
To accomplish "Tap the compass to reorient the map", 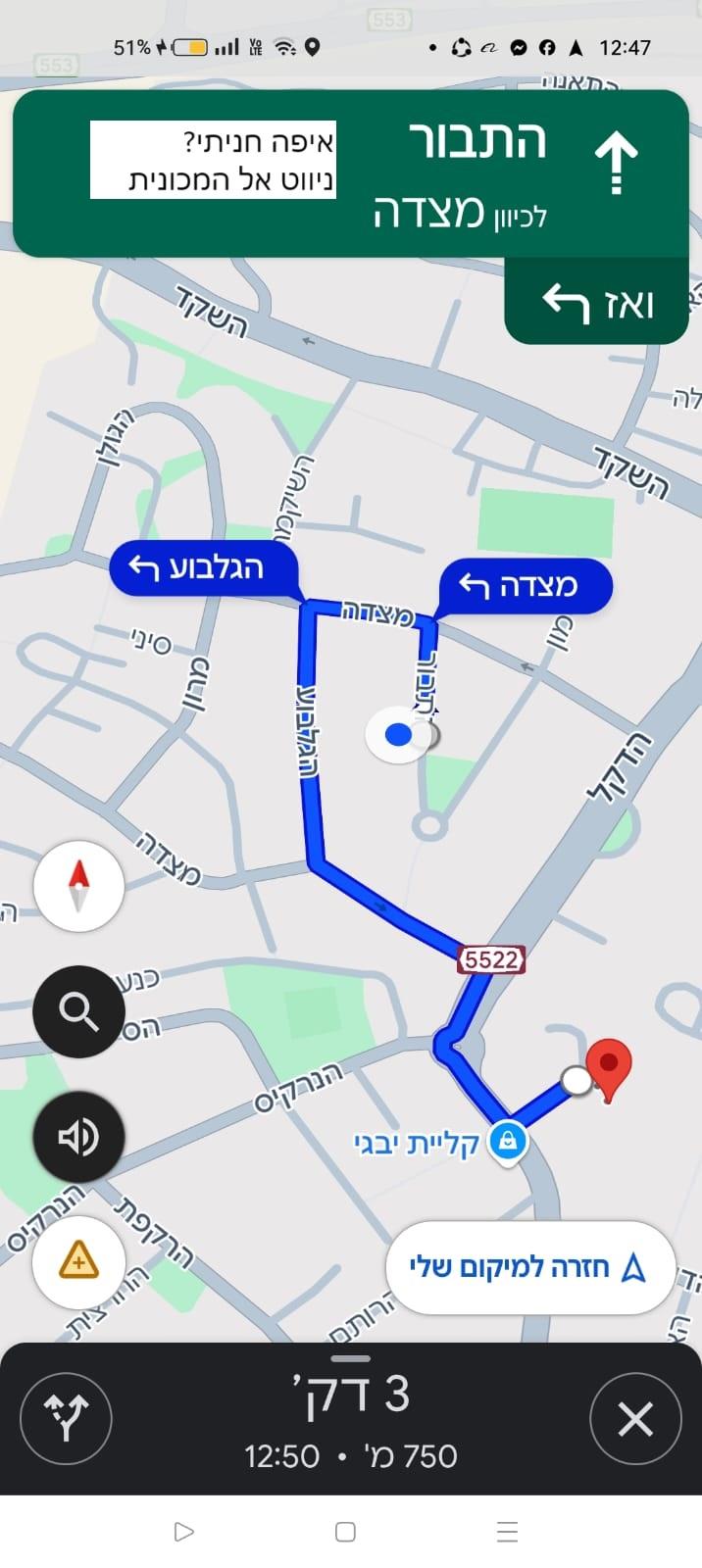I will coord(78,886).
